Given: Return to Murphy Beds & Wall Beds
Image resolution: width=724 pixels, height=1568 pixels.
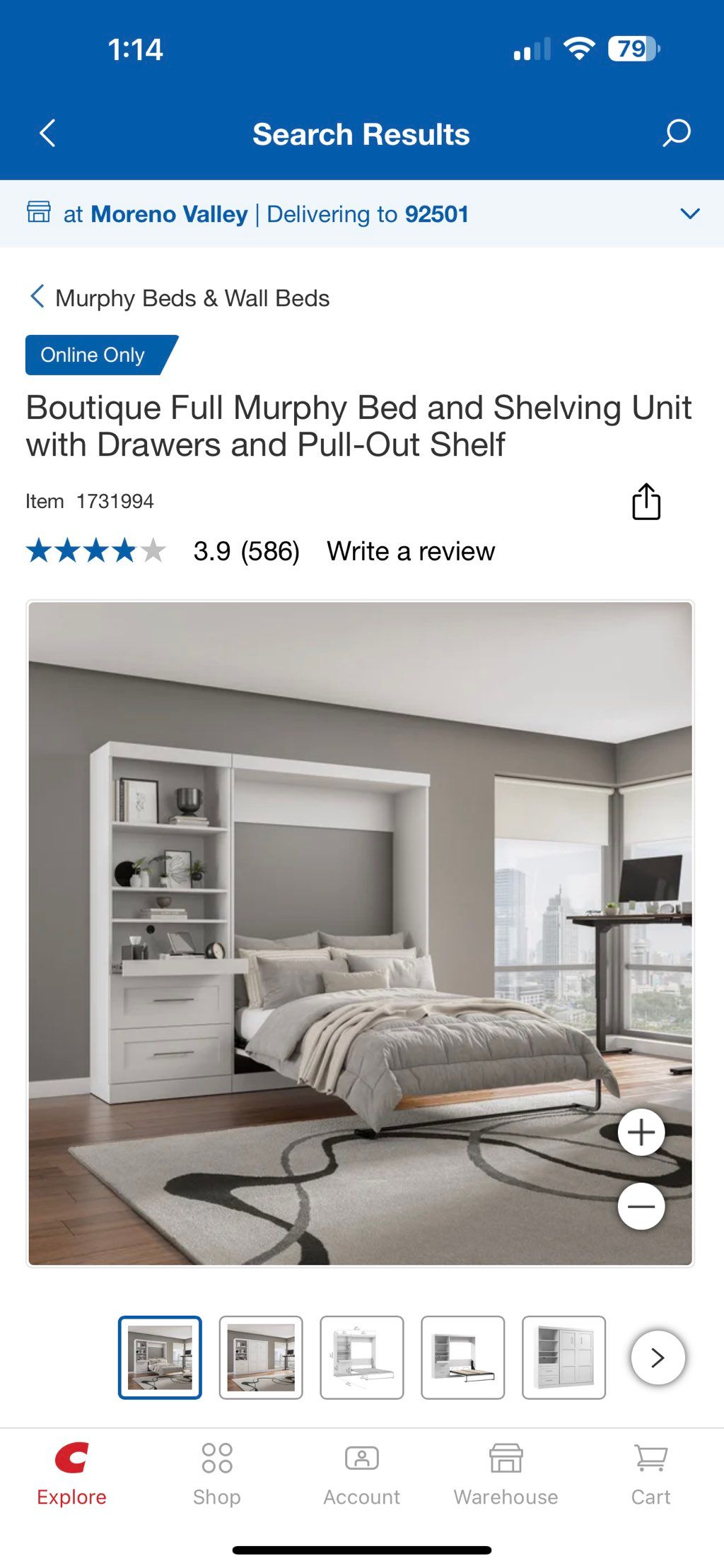Looking at the screenshot, I should coord(180,297).
